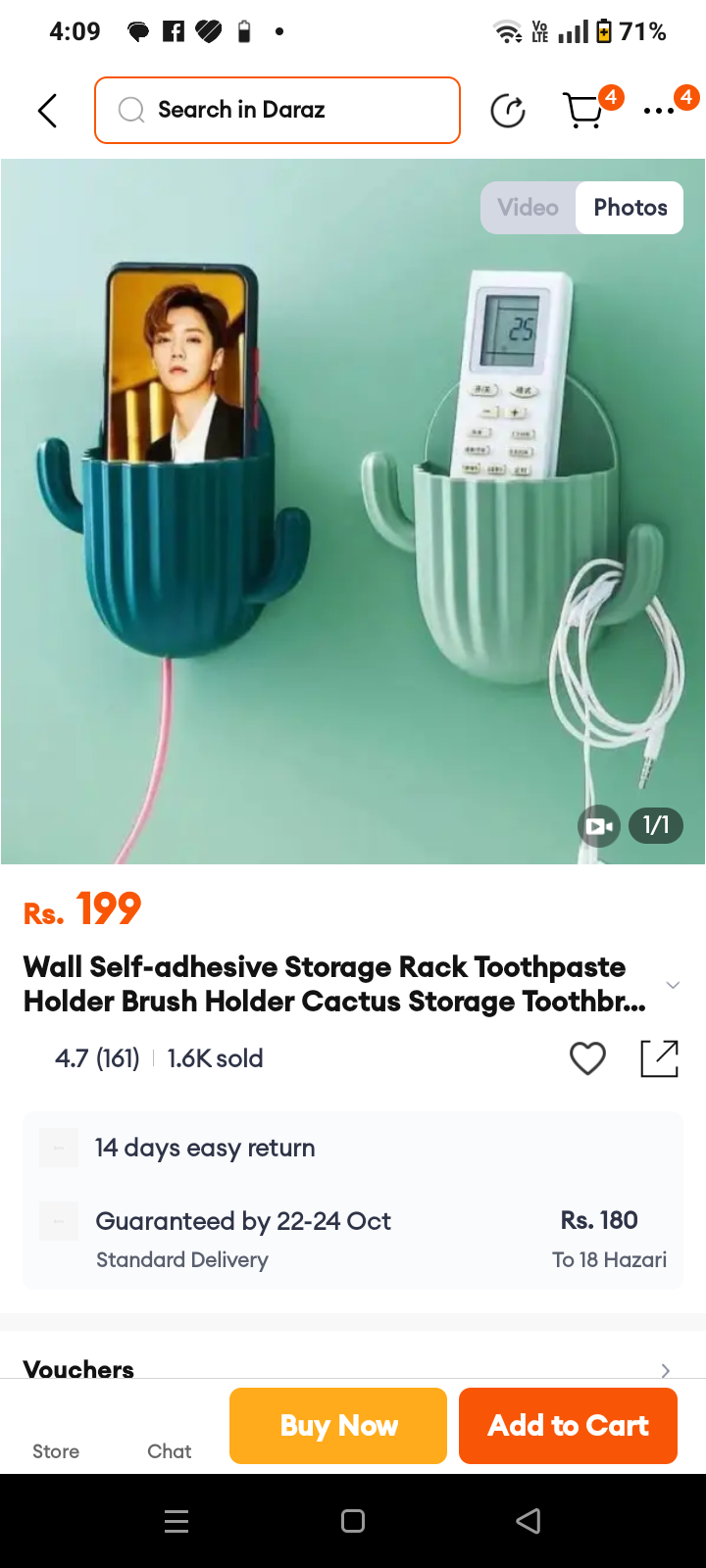This screenshot has width=706, height=1568.
Task: Go to the system home screen
Action: 353,1521
